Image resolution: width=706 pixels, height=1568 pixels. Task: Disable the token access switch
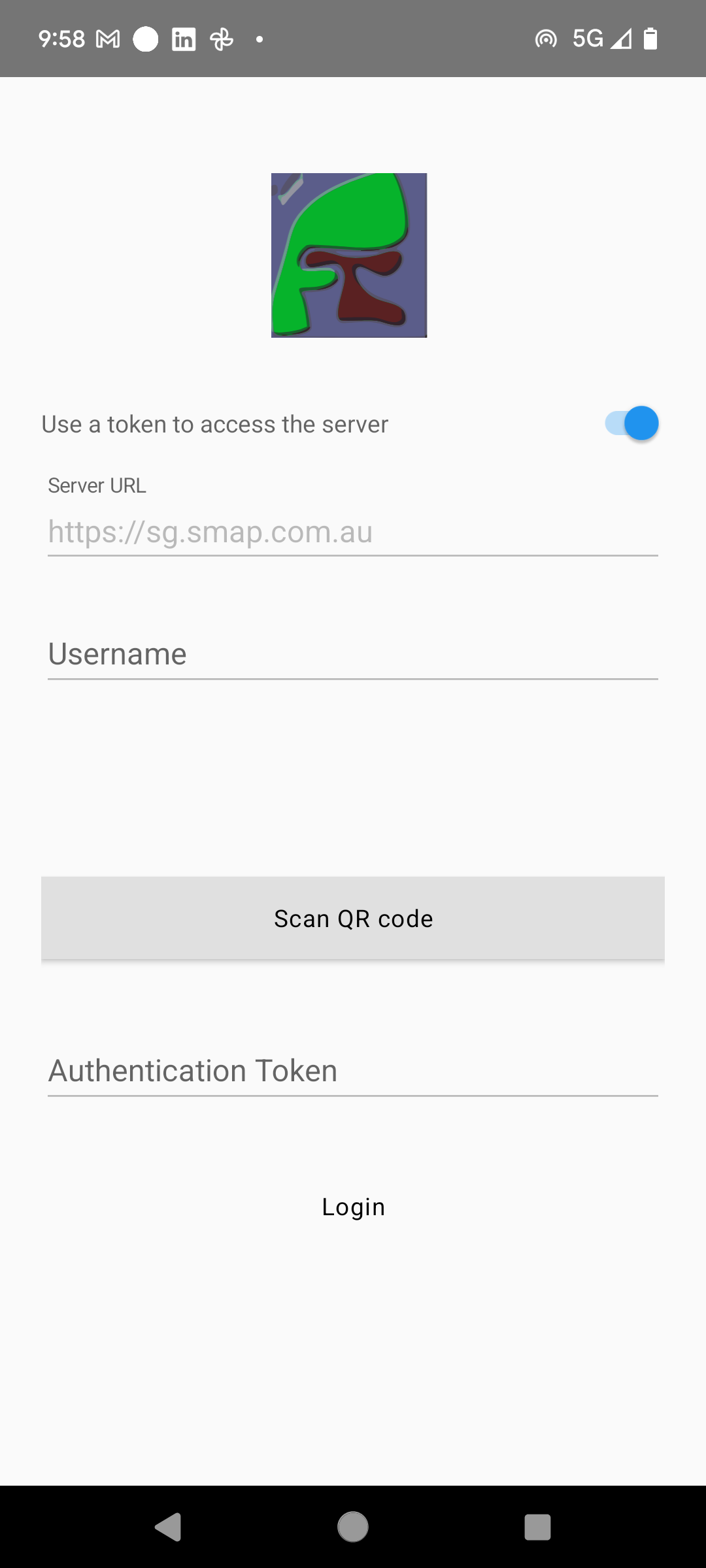(x=631, y=423)
